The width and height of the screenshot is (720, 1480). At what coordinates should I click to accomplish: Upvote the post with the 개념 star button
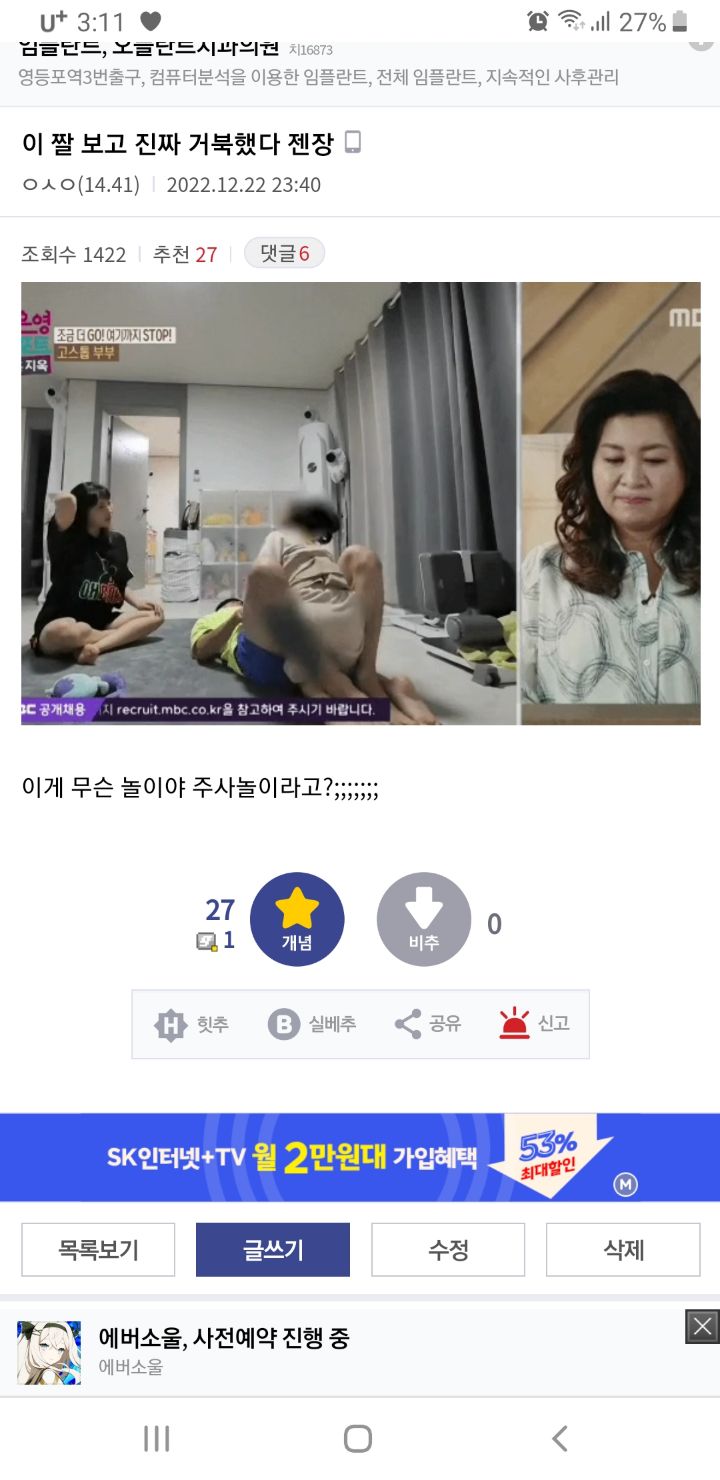coord(297,919)
